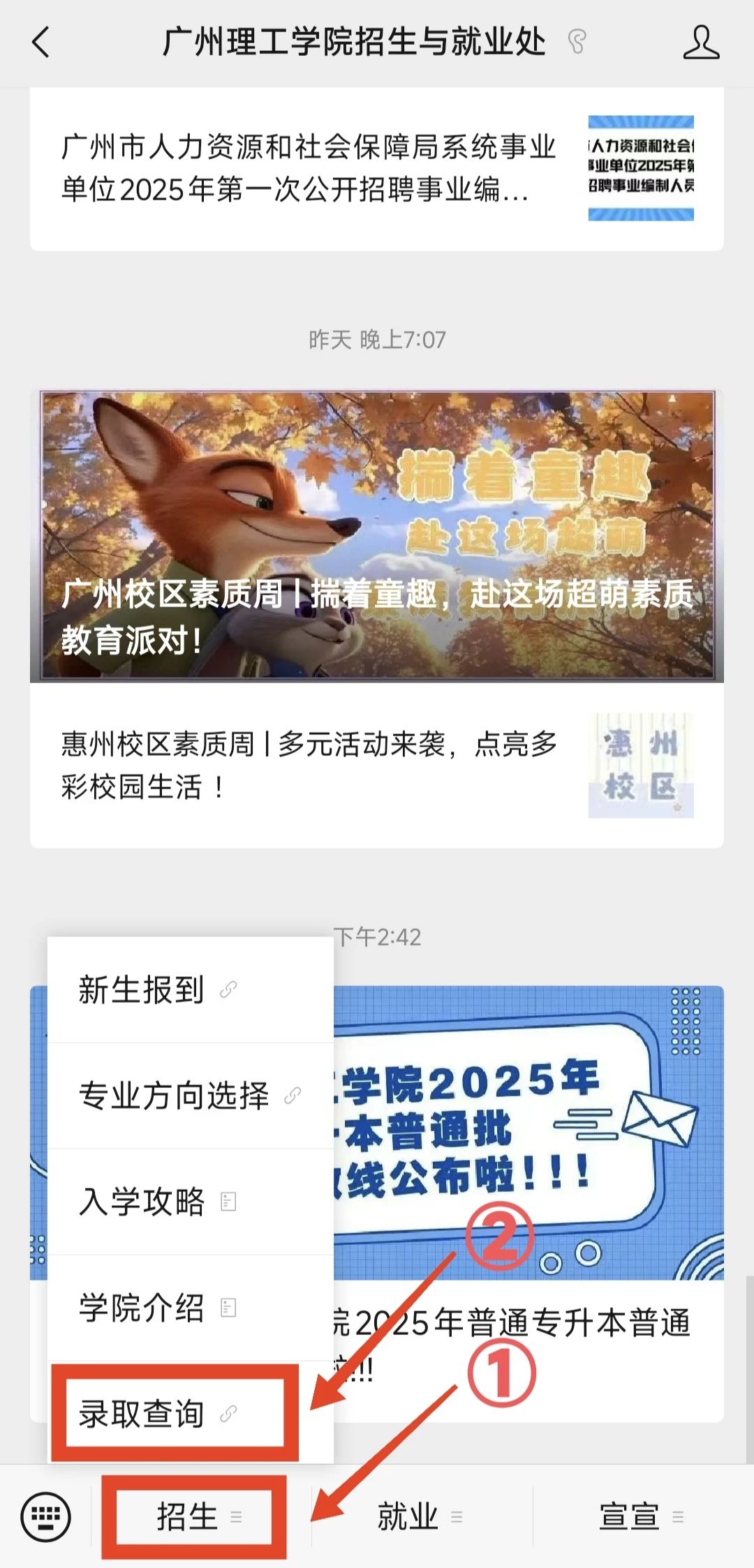The height and width of the screenshot is (1568, 754).
Task: Open the account profile icon
Action: (700, 43)
